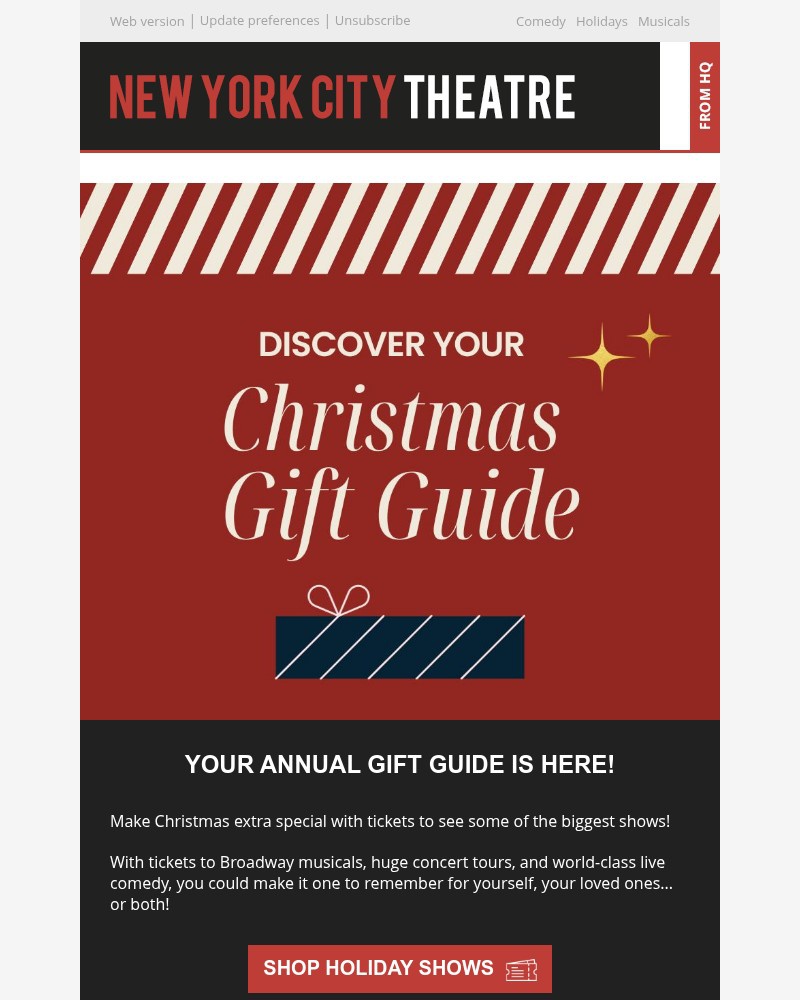The width and height of the screenshot is (800, 1000).
Task: Click the New York City Theatre logo
Action: pos(342,96)
